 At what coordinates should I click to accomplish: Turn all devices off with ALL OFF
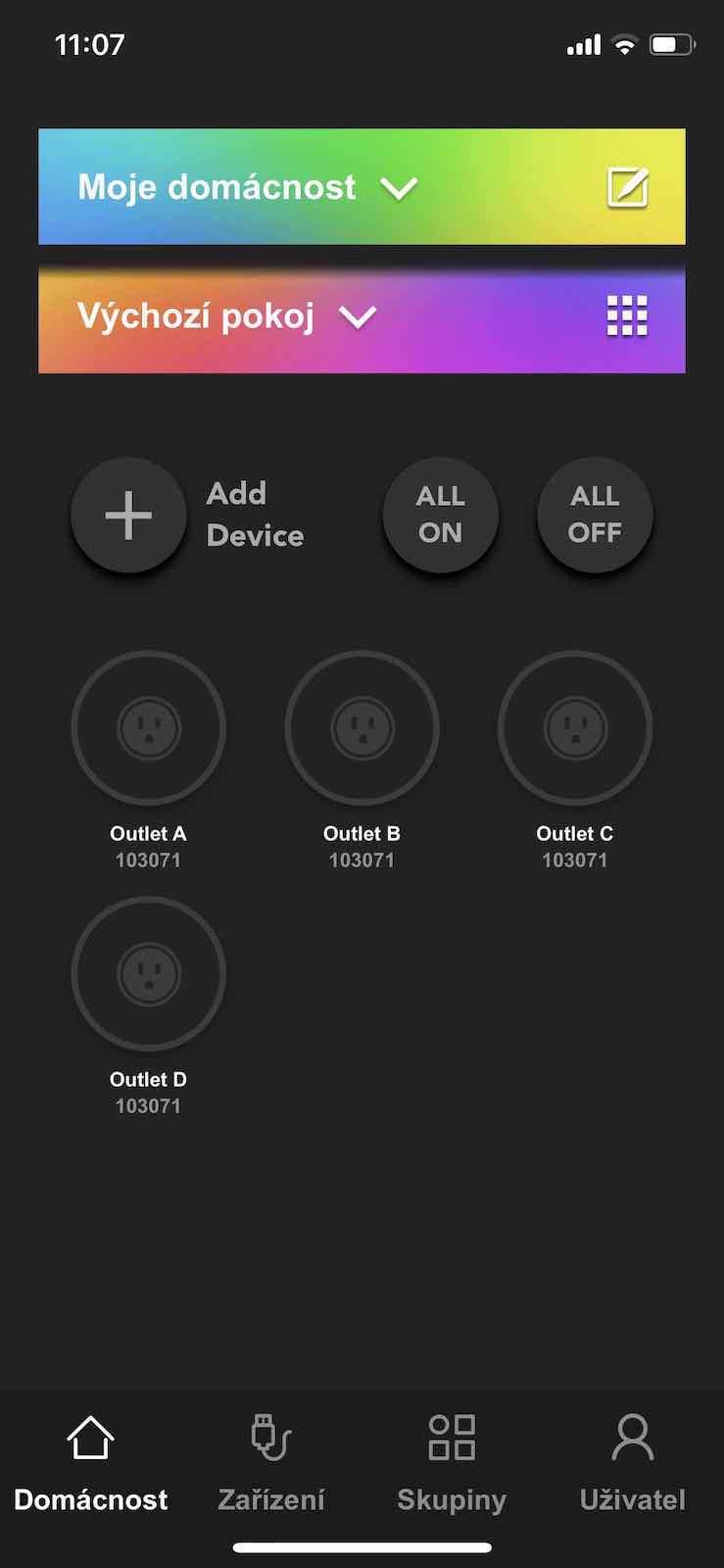click(595, 514)
